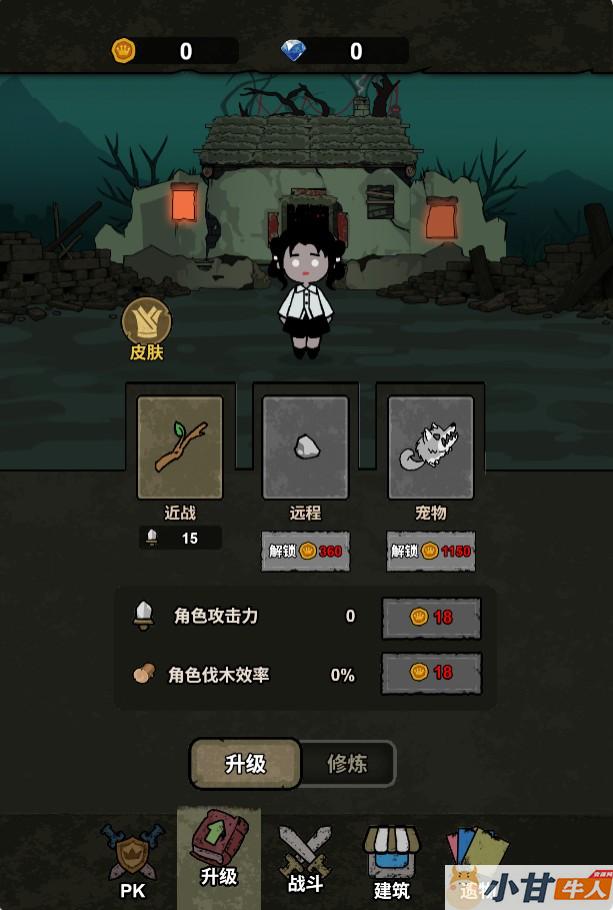Select the 远程 ranged weapon card
This screenshot has height=910, width=613.
(305, 447)
